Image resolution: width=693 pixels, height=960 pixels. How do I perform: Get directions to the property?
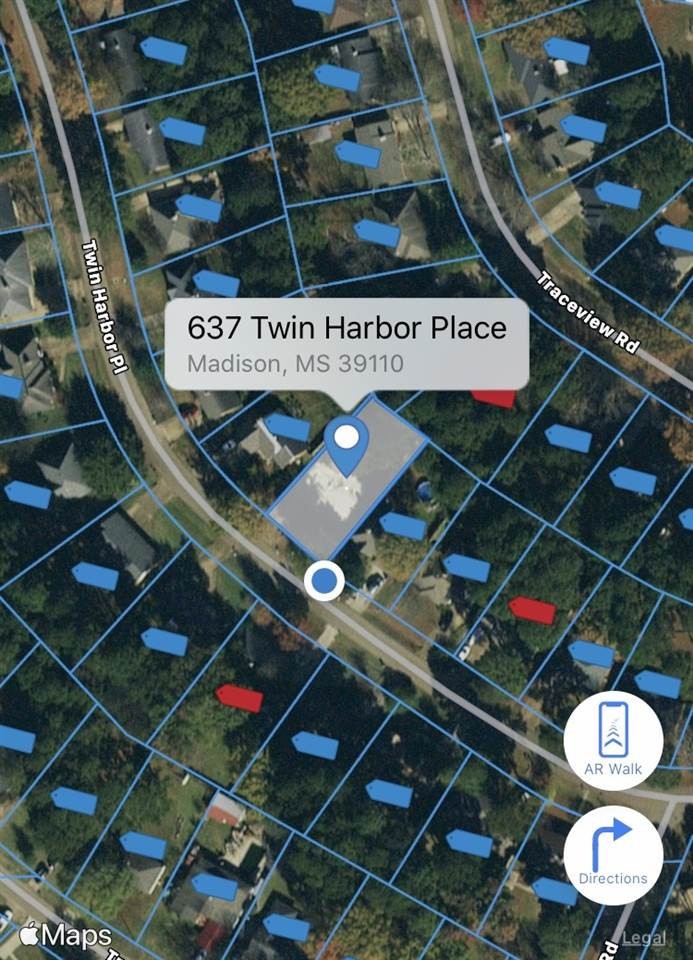[x=612, y=855]
